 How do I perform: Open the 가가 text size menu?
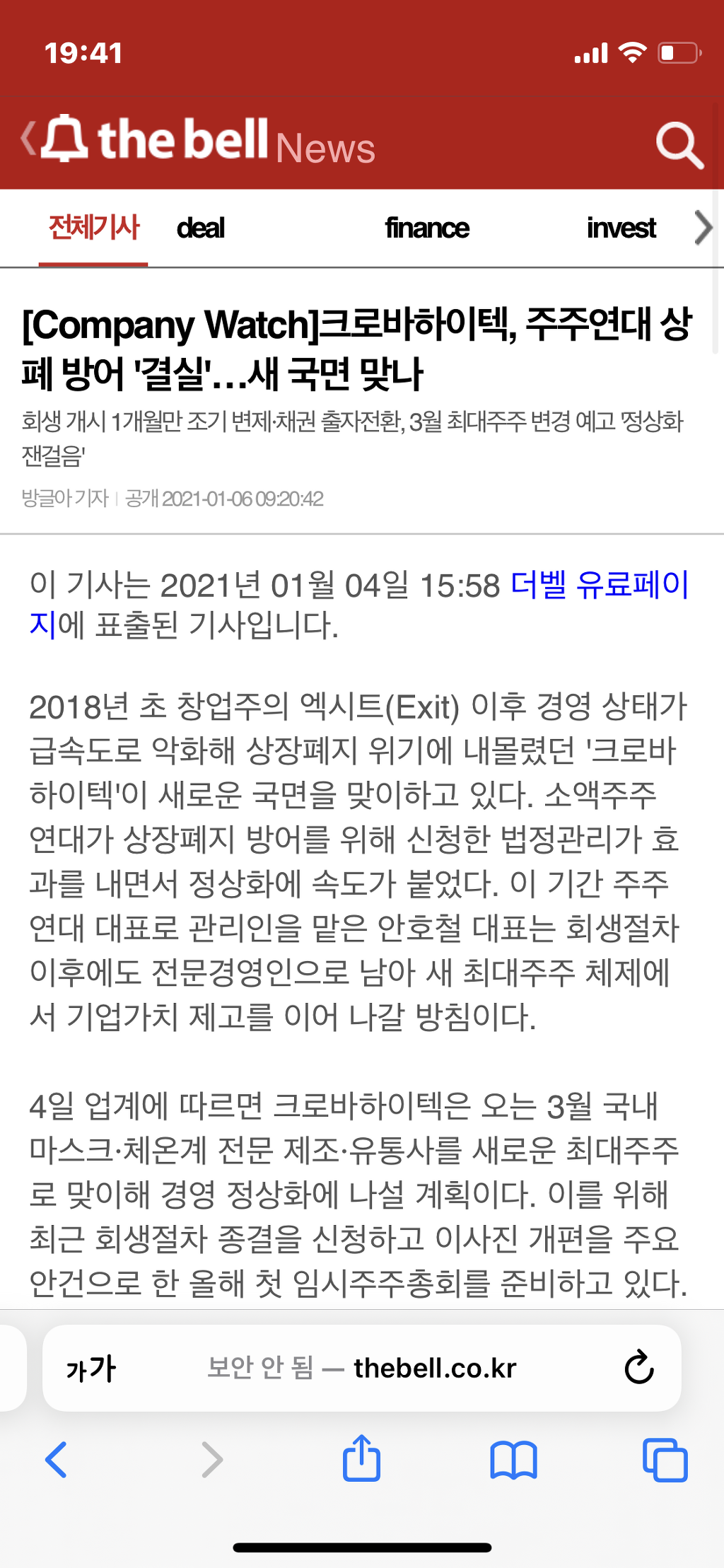click(x=91, y=1368)
